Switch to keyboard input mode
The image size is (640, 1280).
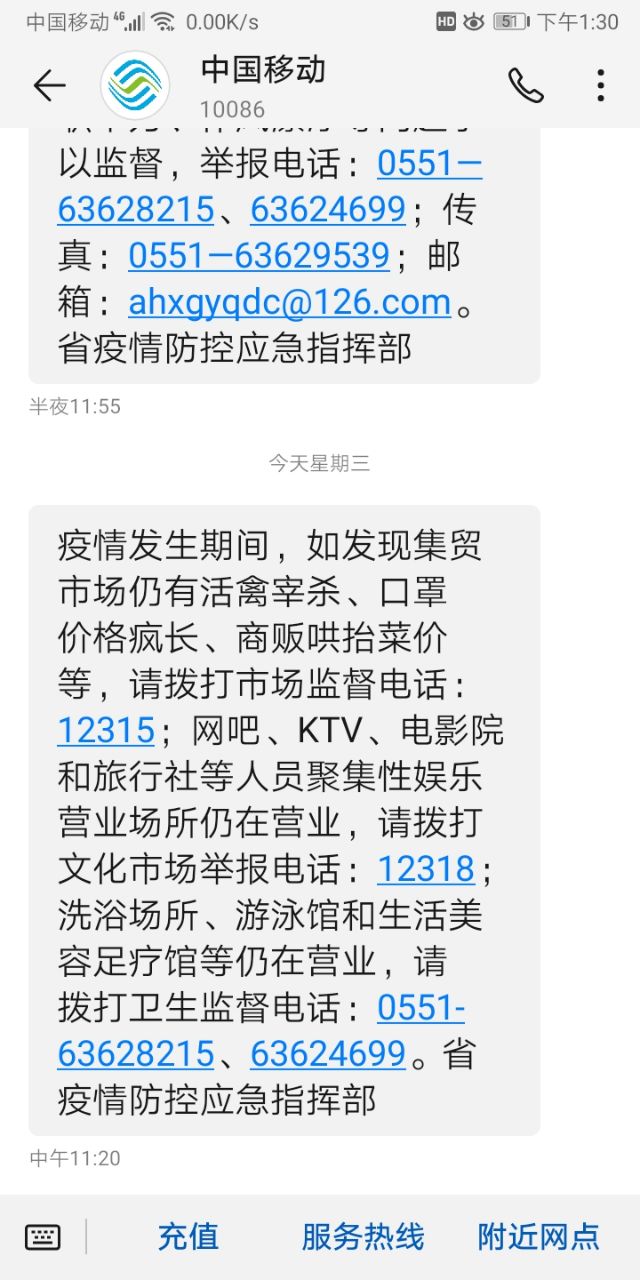(43, 1237)
